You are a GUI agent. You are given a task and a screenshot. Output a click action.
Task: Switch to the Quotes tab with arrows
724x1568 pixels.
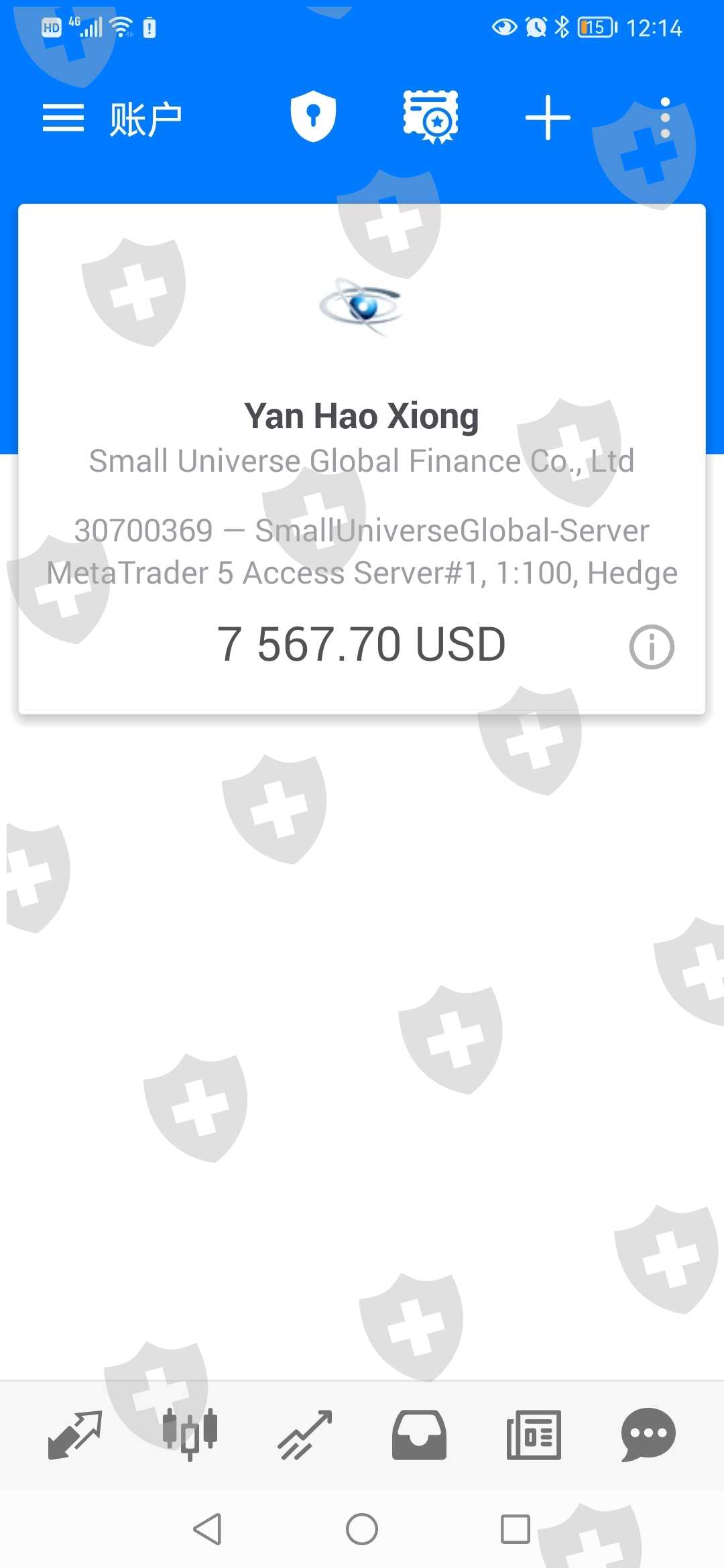[x=75, y=1435]
